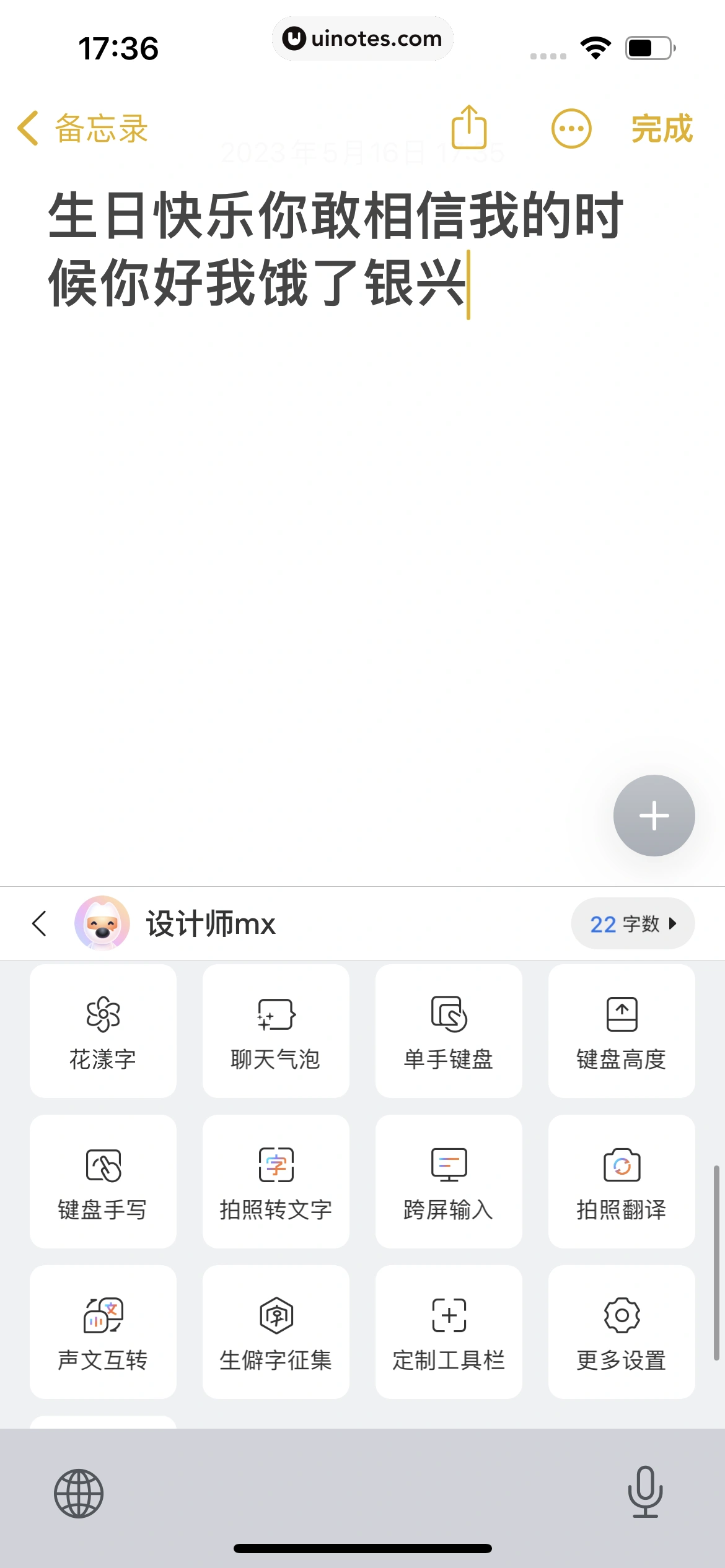Open the more options ellipsis menu

571,129
